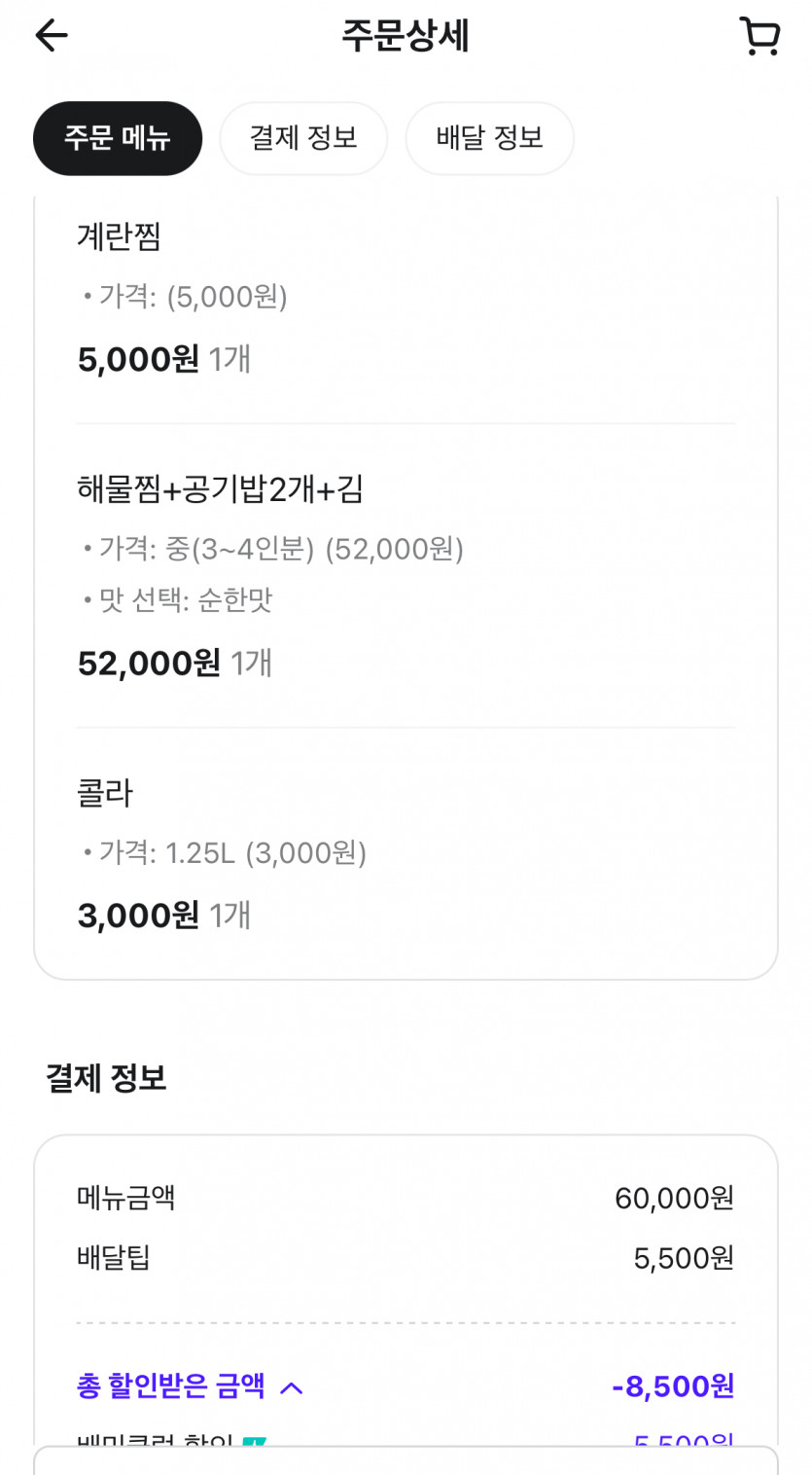The width and height of the screenshot is (812, 1475).
Task: Click the -8,500원 discount amount
Action: [x=674, y=1385]
